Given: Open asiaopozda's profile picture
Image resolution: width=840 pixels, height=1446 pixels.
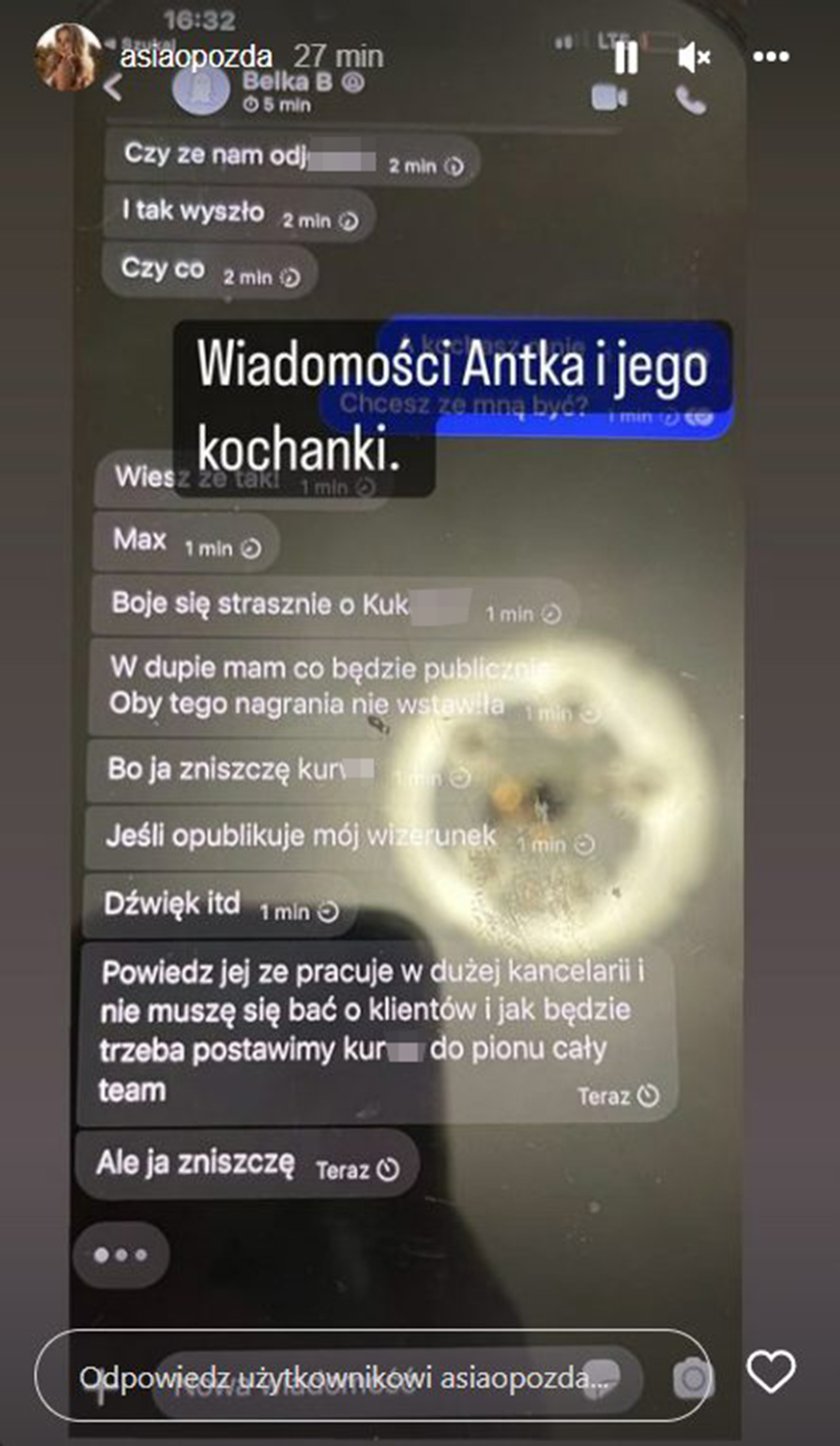Looking at the screenshot, I should [68, 57].
